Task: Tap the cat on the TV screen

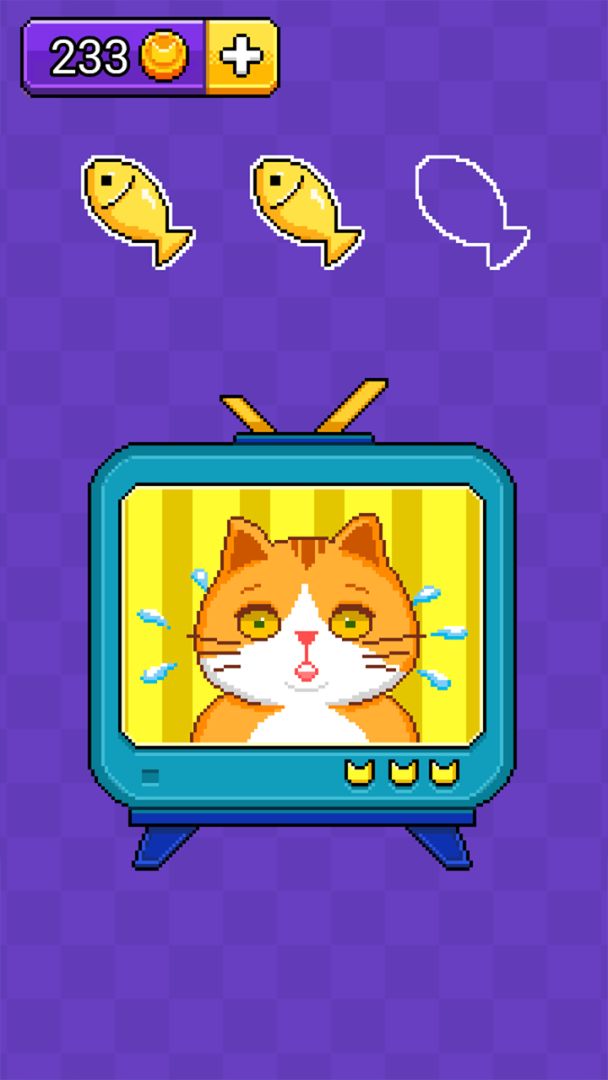Action: point(306,629)
